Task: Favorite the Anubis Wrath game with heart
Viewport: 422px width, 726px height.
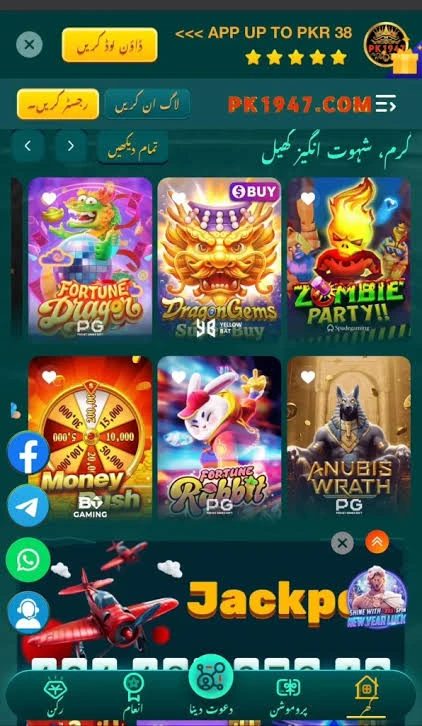Action: click(x=308, y=377)
